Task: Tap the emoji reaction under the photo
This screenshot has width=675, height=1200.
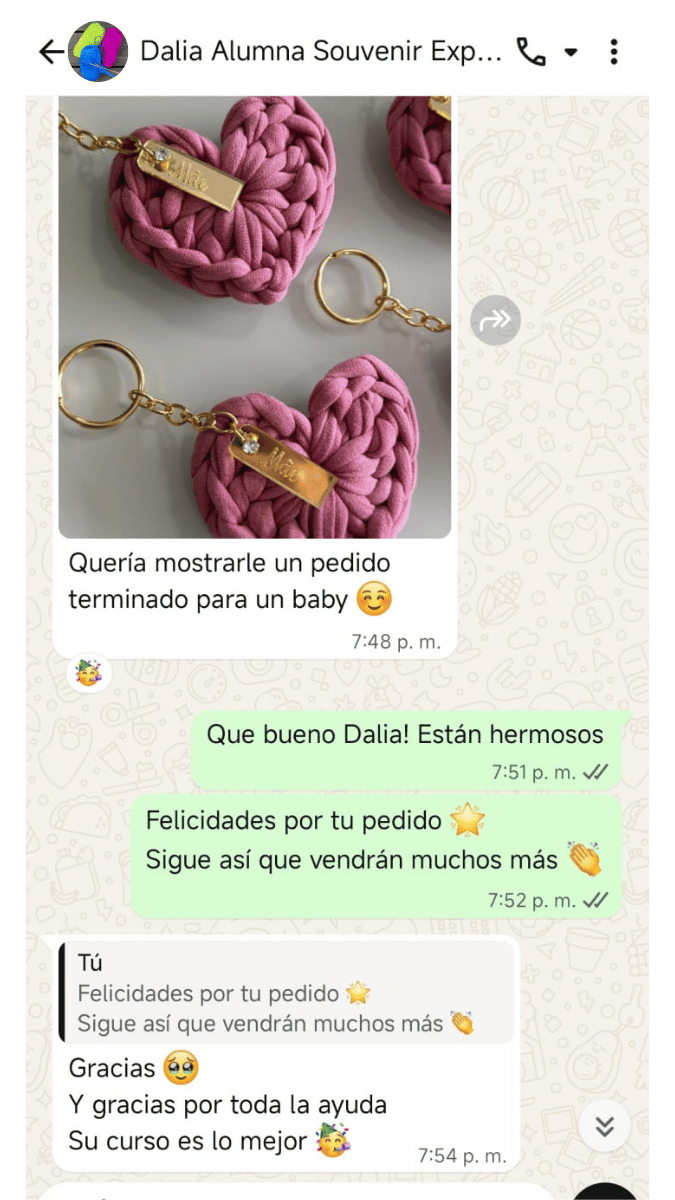Action: tap(88, 675)
